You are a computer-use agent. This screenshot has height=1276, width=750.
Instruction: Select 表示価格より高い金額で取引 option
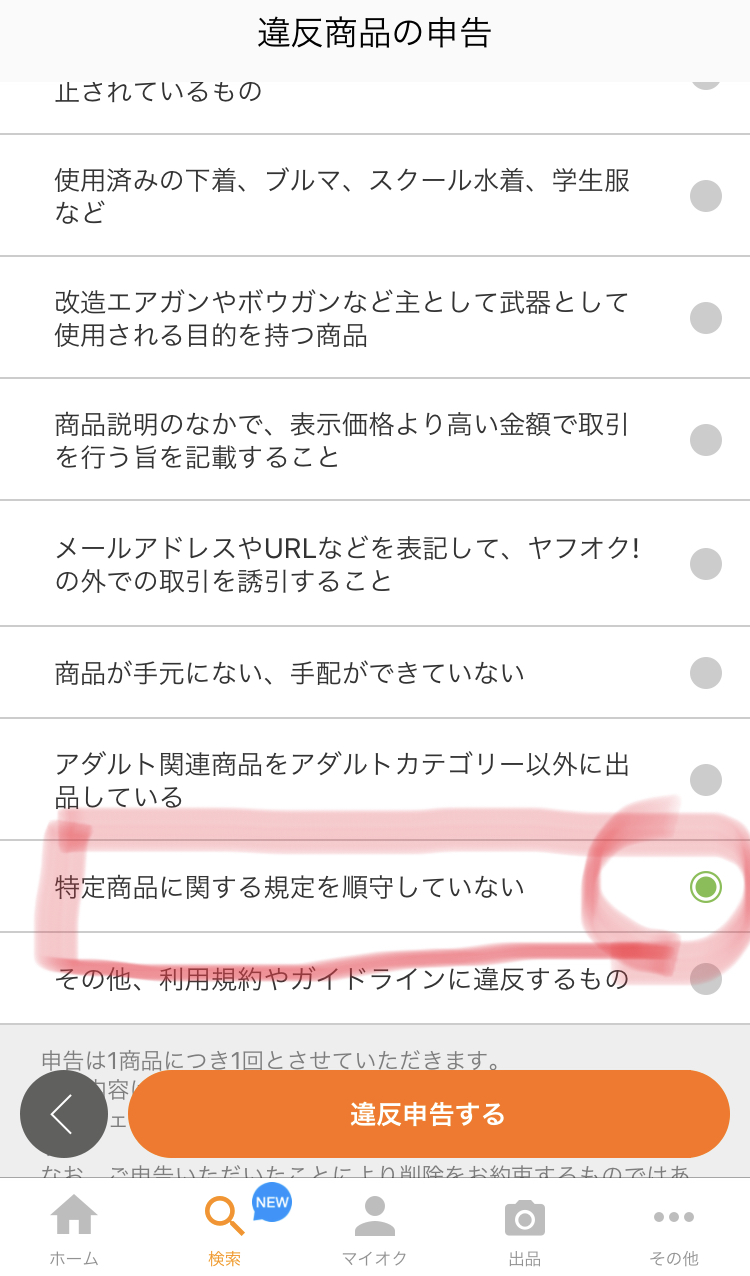(x=375, y=440)
